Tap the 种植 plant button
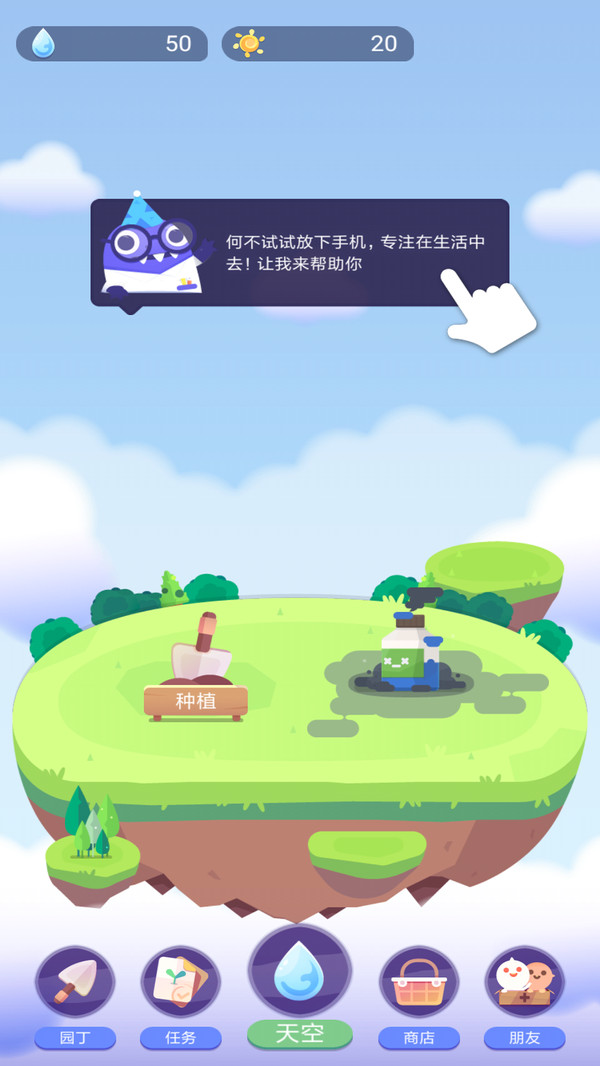The height and width of the screenshot is (1066, 600). [x=196, y=701]
